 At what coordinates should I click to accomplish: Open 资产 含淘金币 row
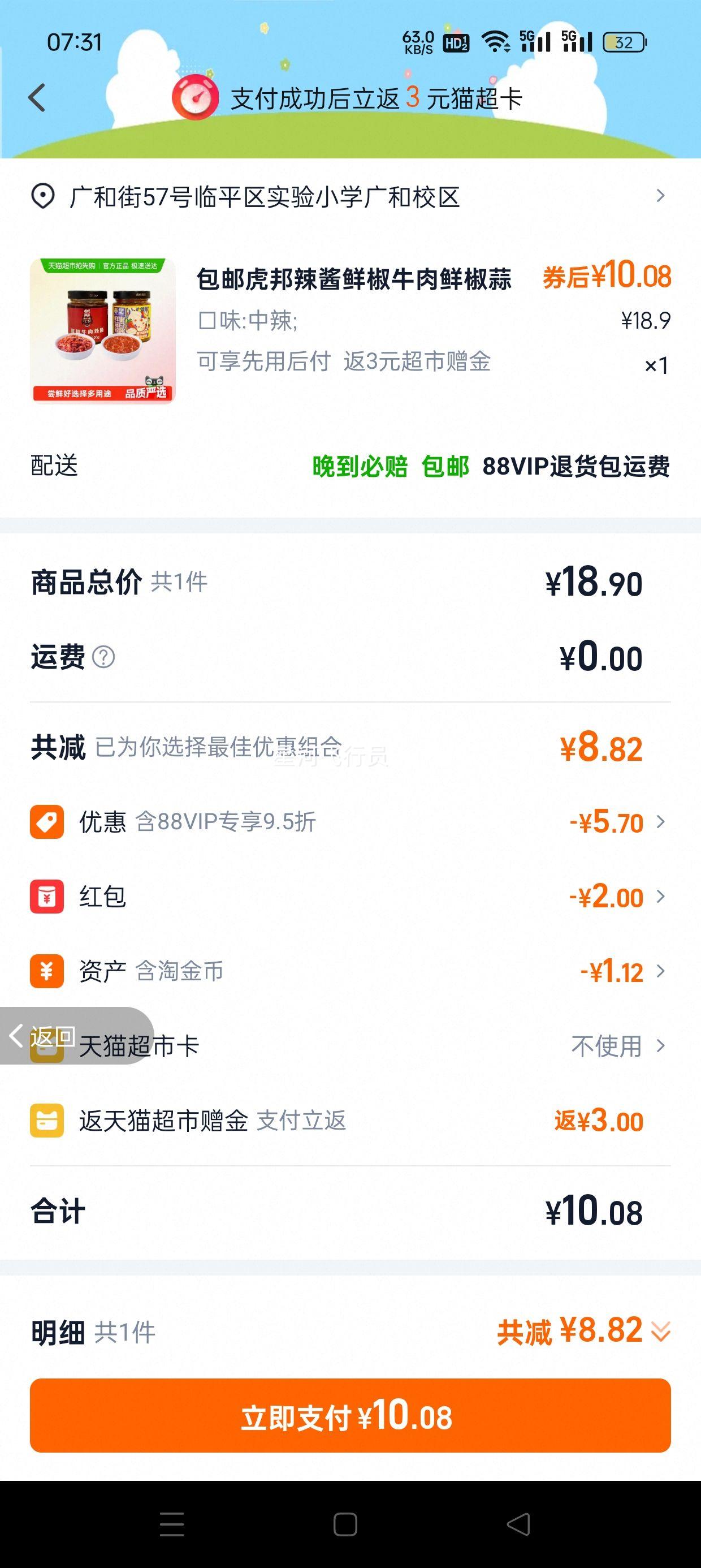tap(349, 971)
